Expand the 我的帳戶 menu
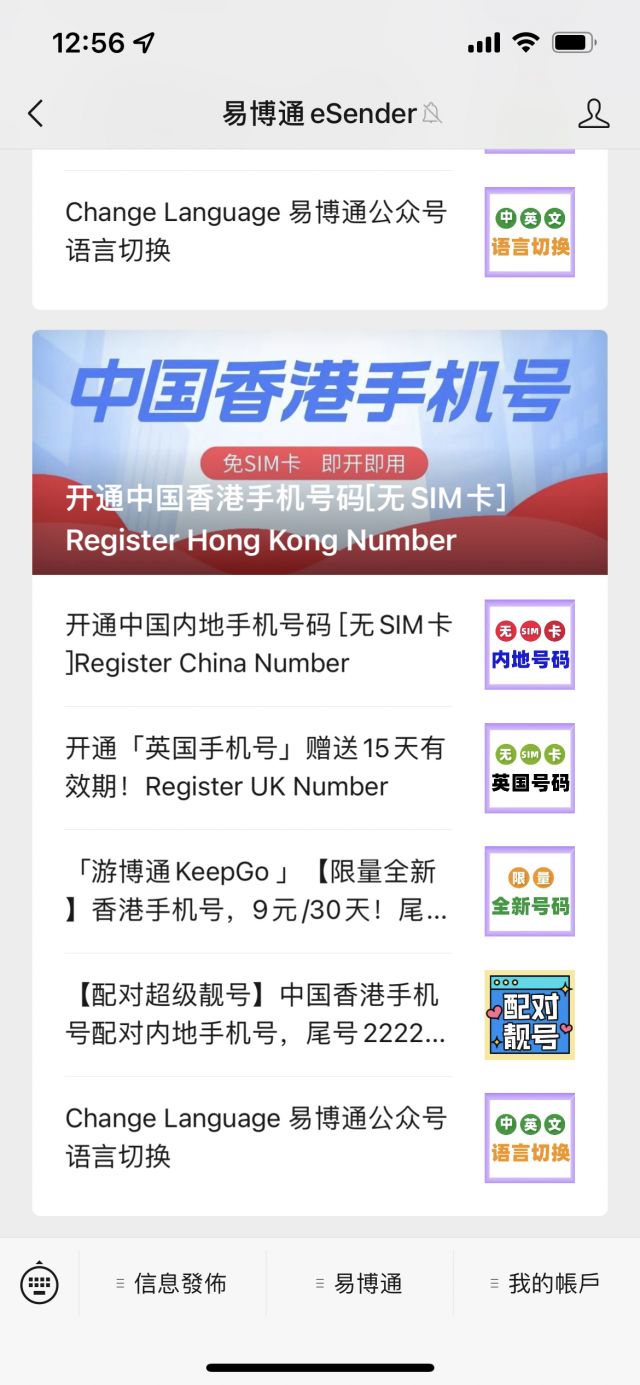Image resolution: width=640 pixels, height=1385 pixels. coord(546,1283)
